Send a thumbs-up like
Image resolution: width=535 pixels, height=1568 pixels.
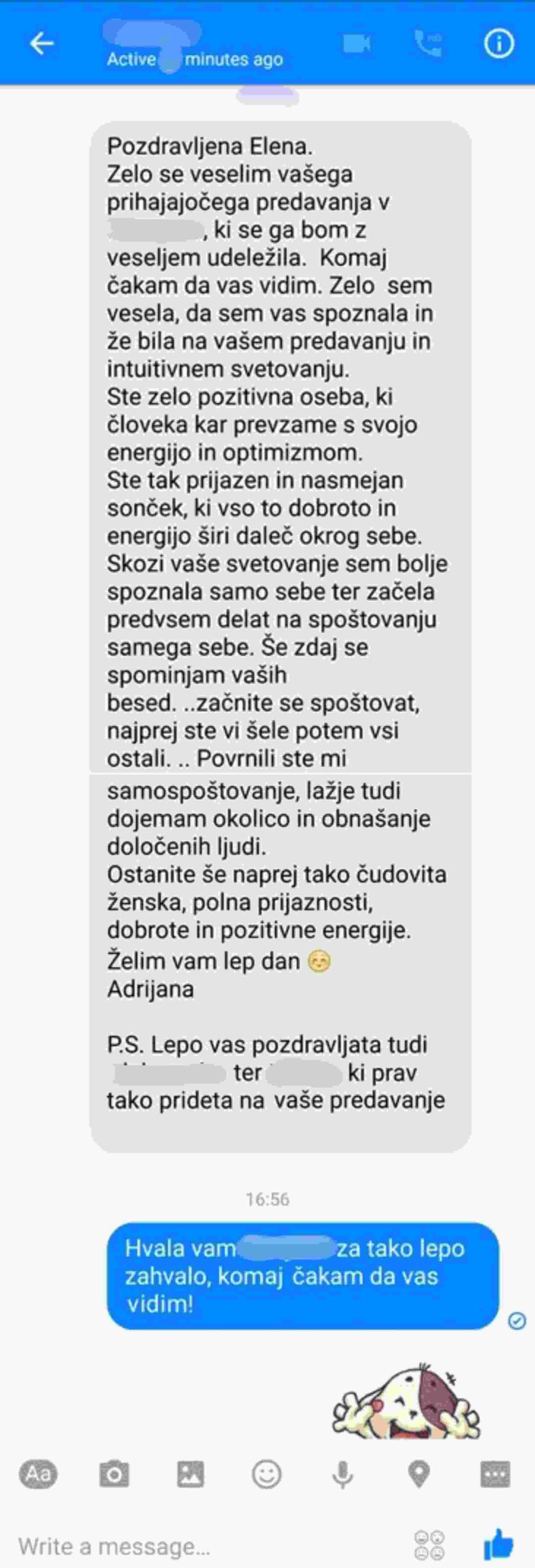(x=498, y=1544)
